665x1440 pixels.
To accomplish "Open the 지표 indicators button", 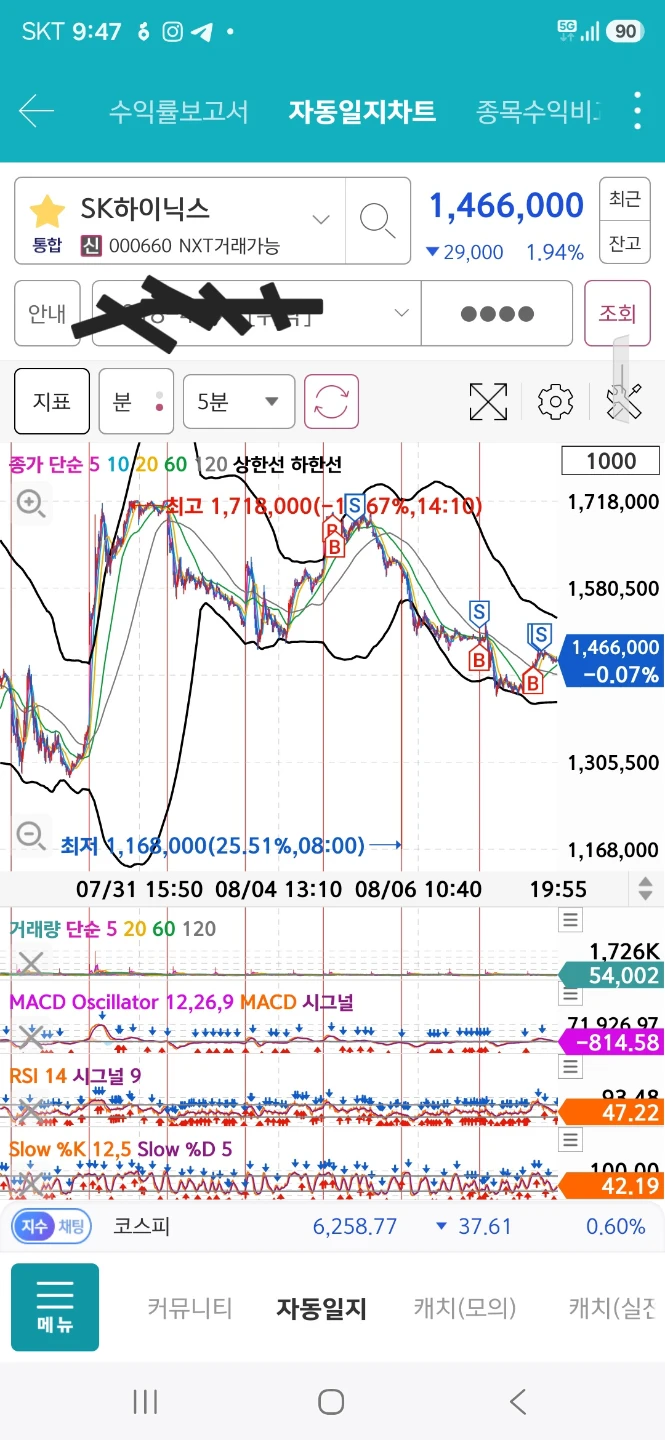I will click(x=52, y=401).
